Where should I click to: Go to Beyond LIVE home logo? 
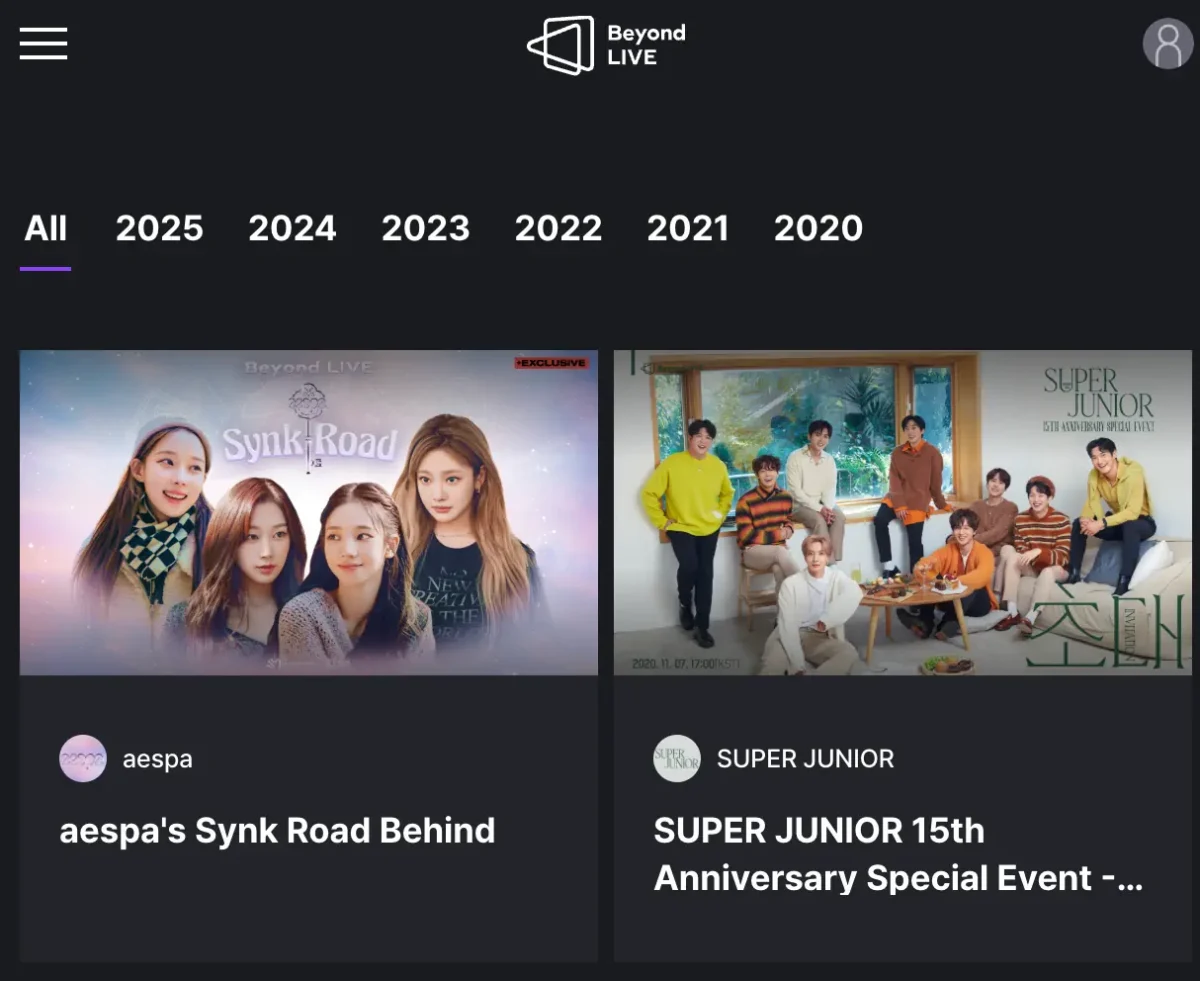tap(606, 45)
